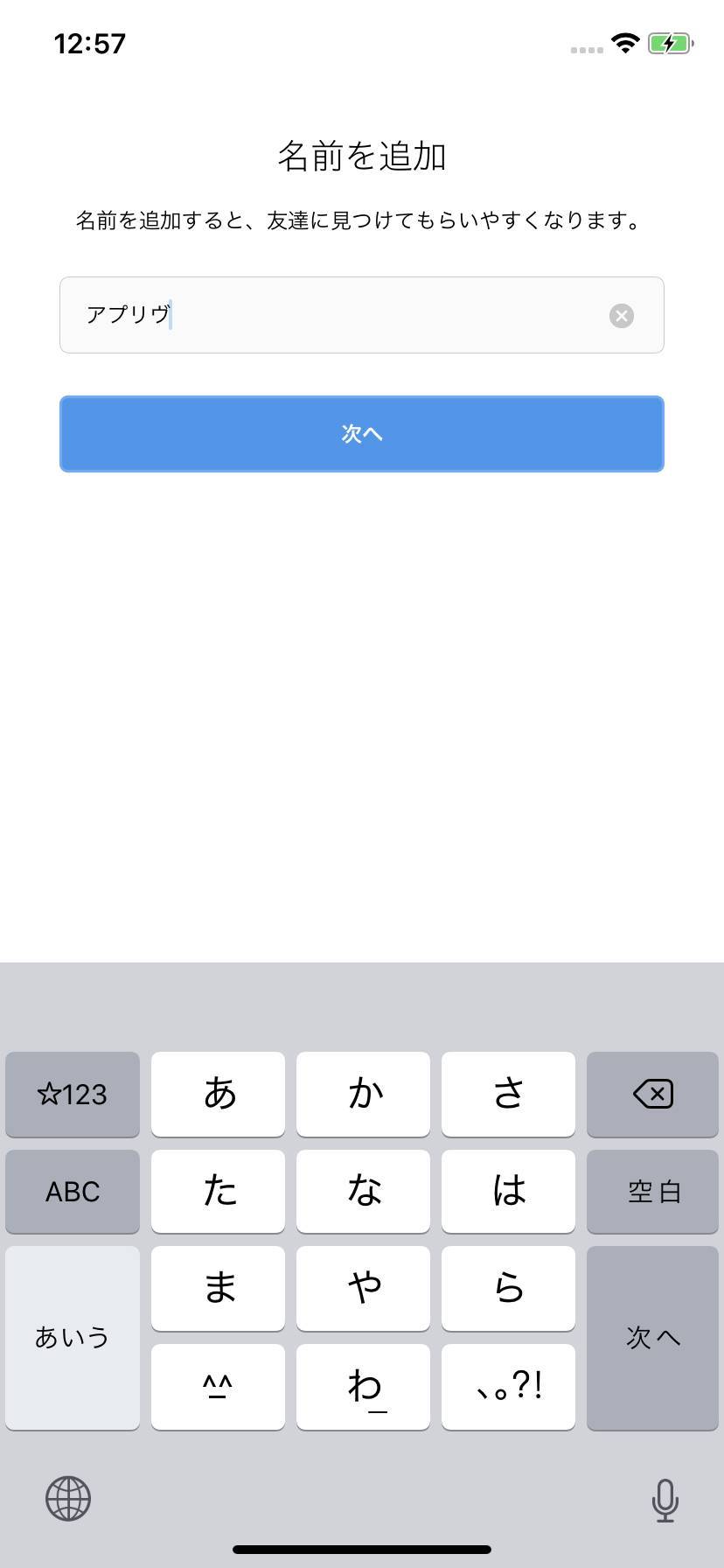Image resolution: width=724 pixels, height=1568 pixels.
Task: Start dictation with the microphone icon
Action: [x=665, y=1500]
